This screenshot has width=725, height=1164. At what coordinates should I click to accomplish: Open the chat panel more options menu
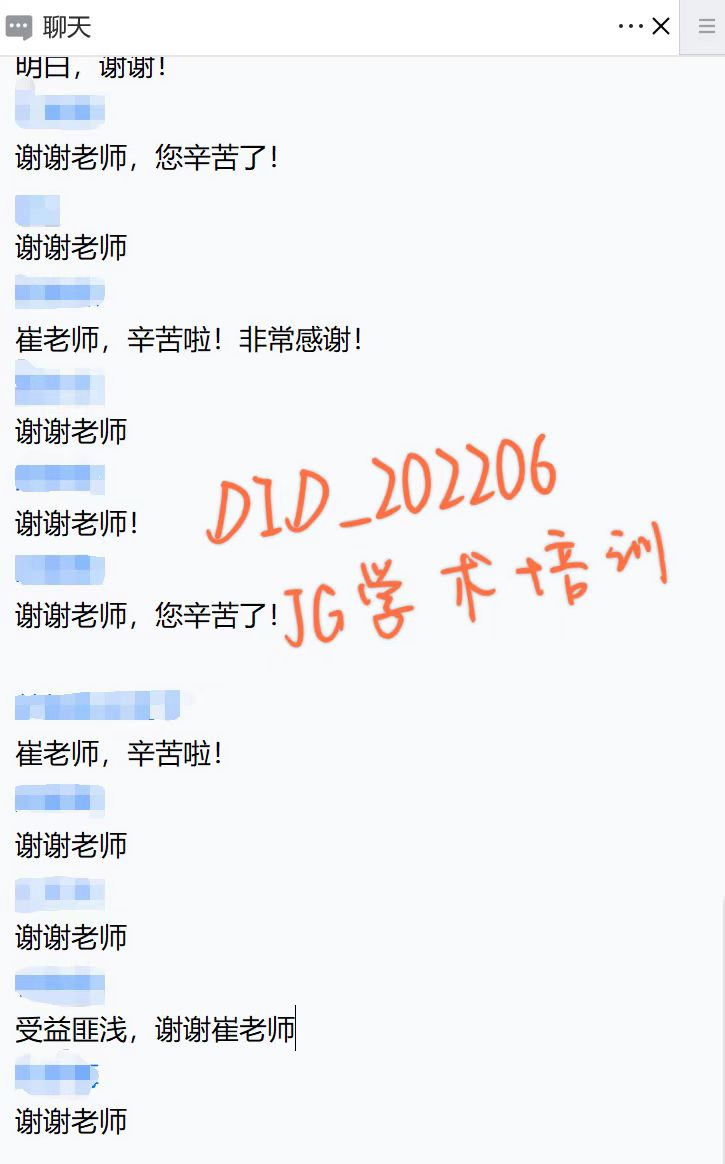[x=630, y=27]
